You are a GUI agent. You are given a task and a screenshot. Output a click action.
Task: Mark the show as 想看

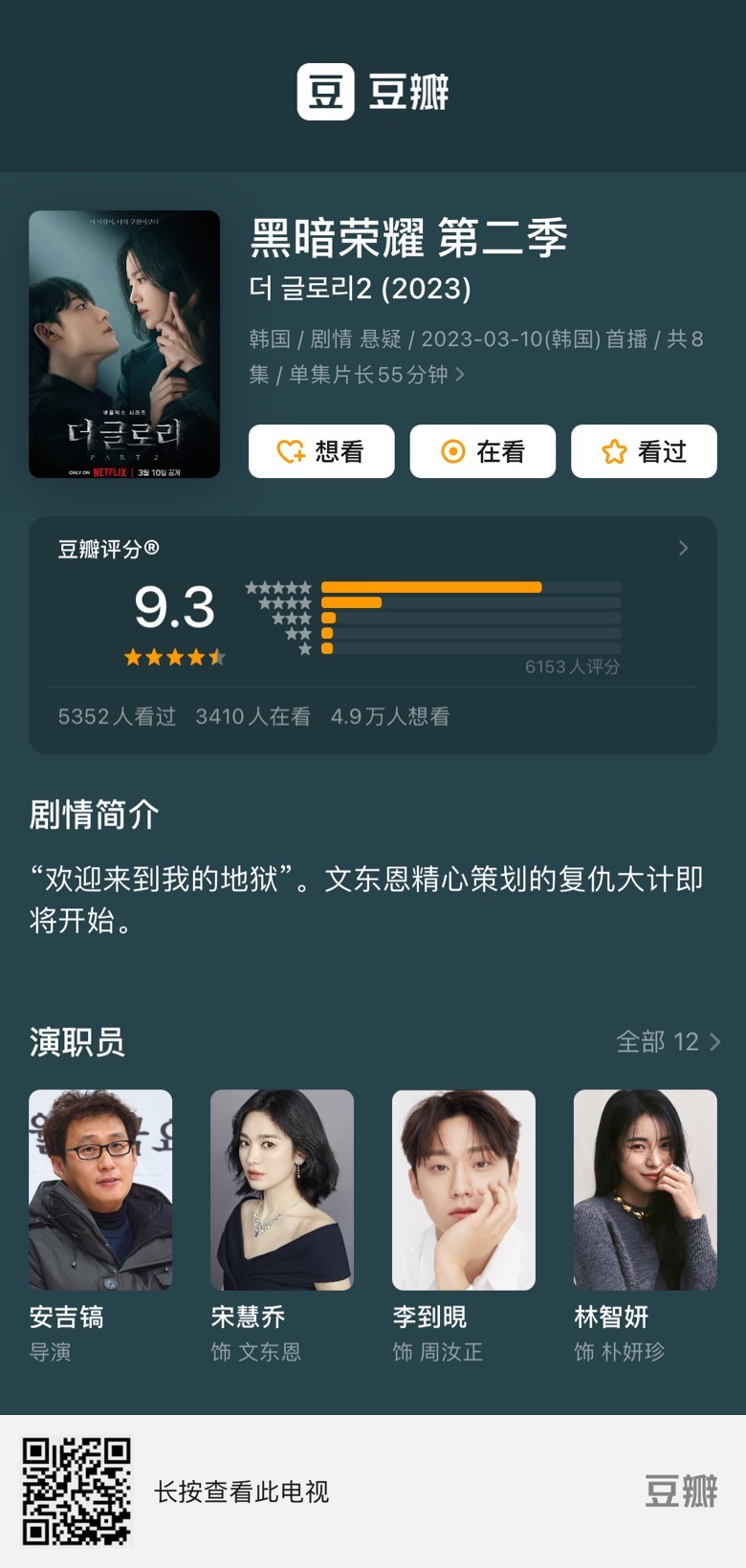pos(321,451)
